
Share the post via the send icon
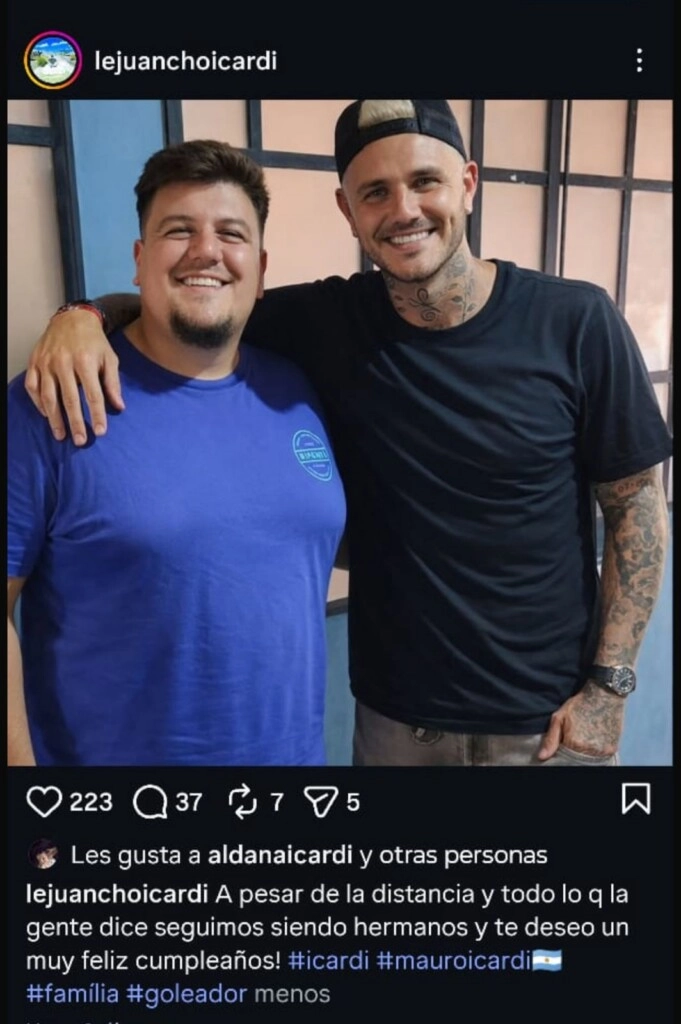[x=321, y=801]
